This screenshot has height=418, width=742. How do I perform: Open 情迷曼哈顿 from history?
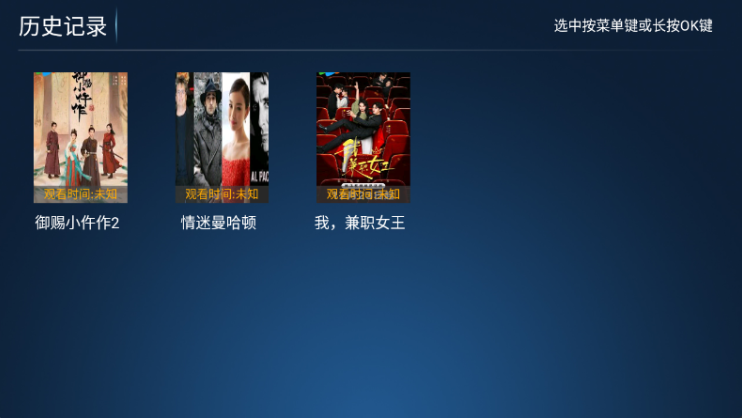[221, 137]
